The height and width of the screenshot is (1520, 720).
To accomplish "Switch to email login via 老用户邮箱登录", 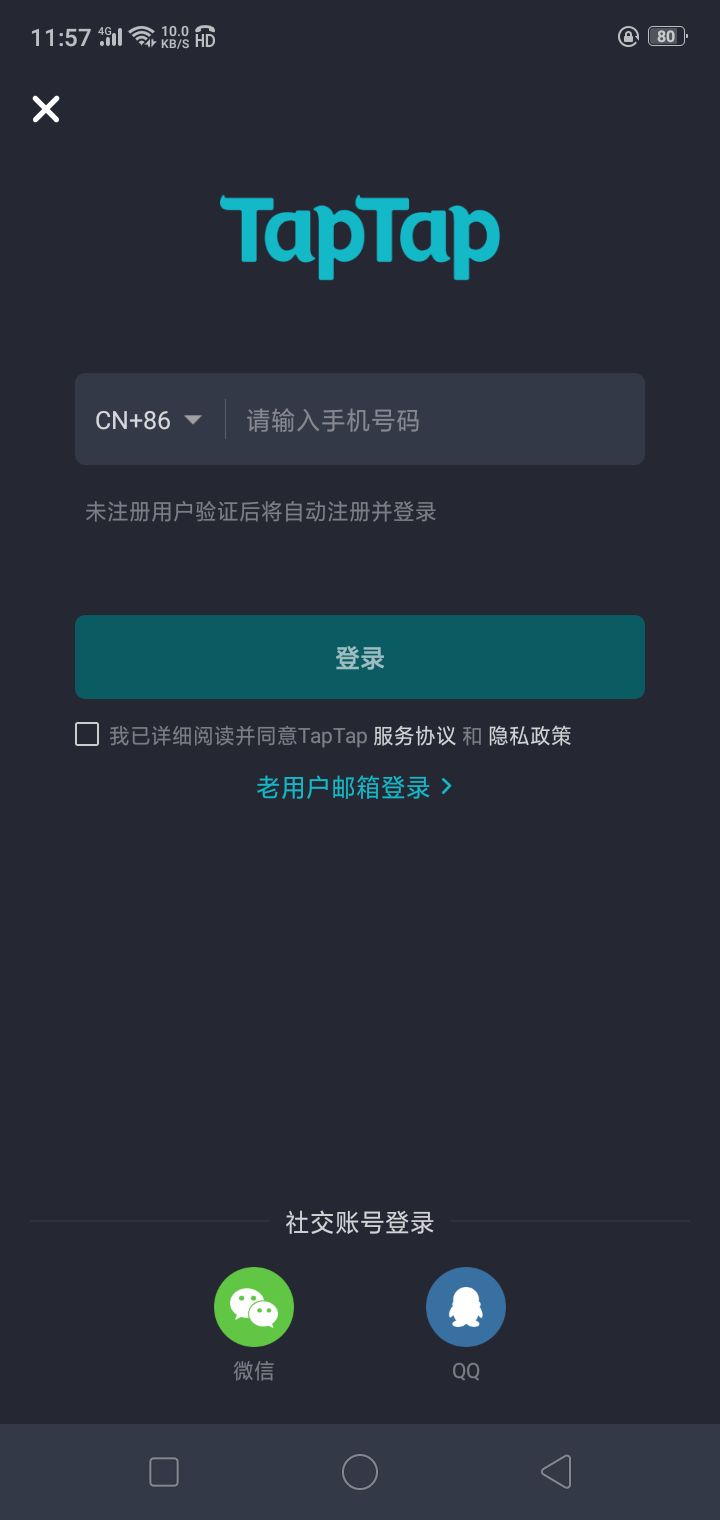I will (345, 787).
